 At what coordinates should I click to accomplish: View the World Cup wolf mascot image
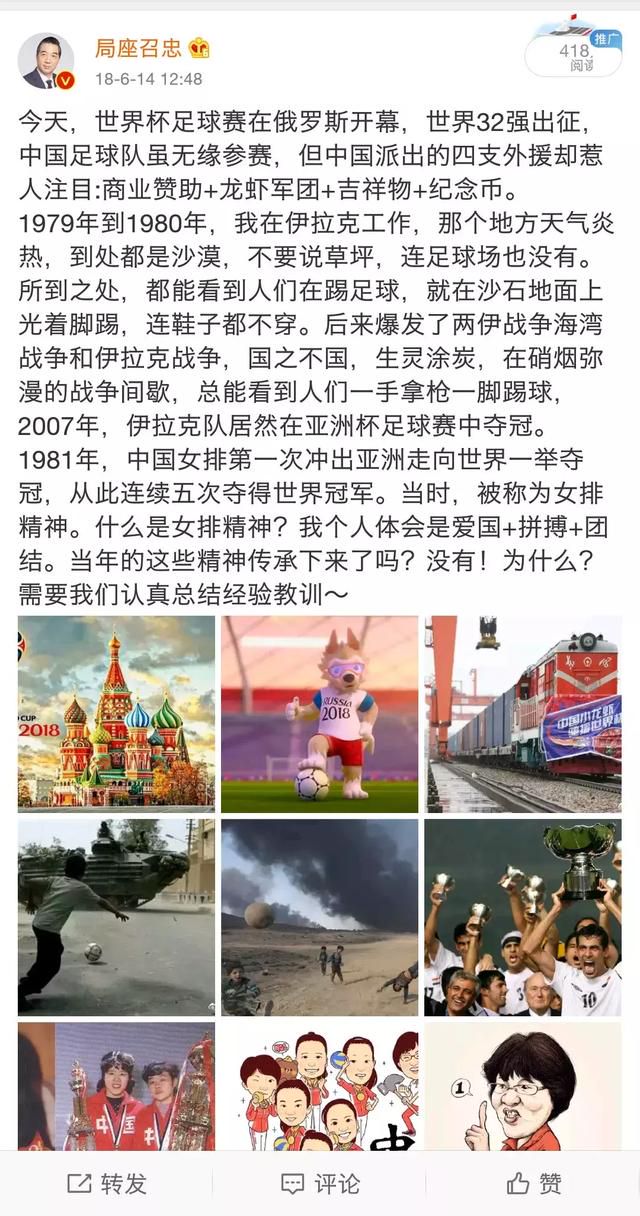[x=320, y=712]
